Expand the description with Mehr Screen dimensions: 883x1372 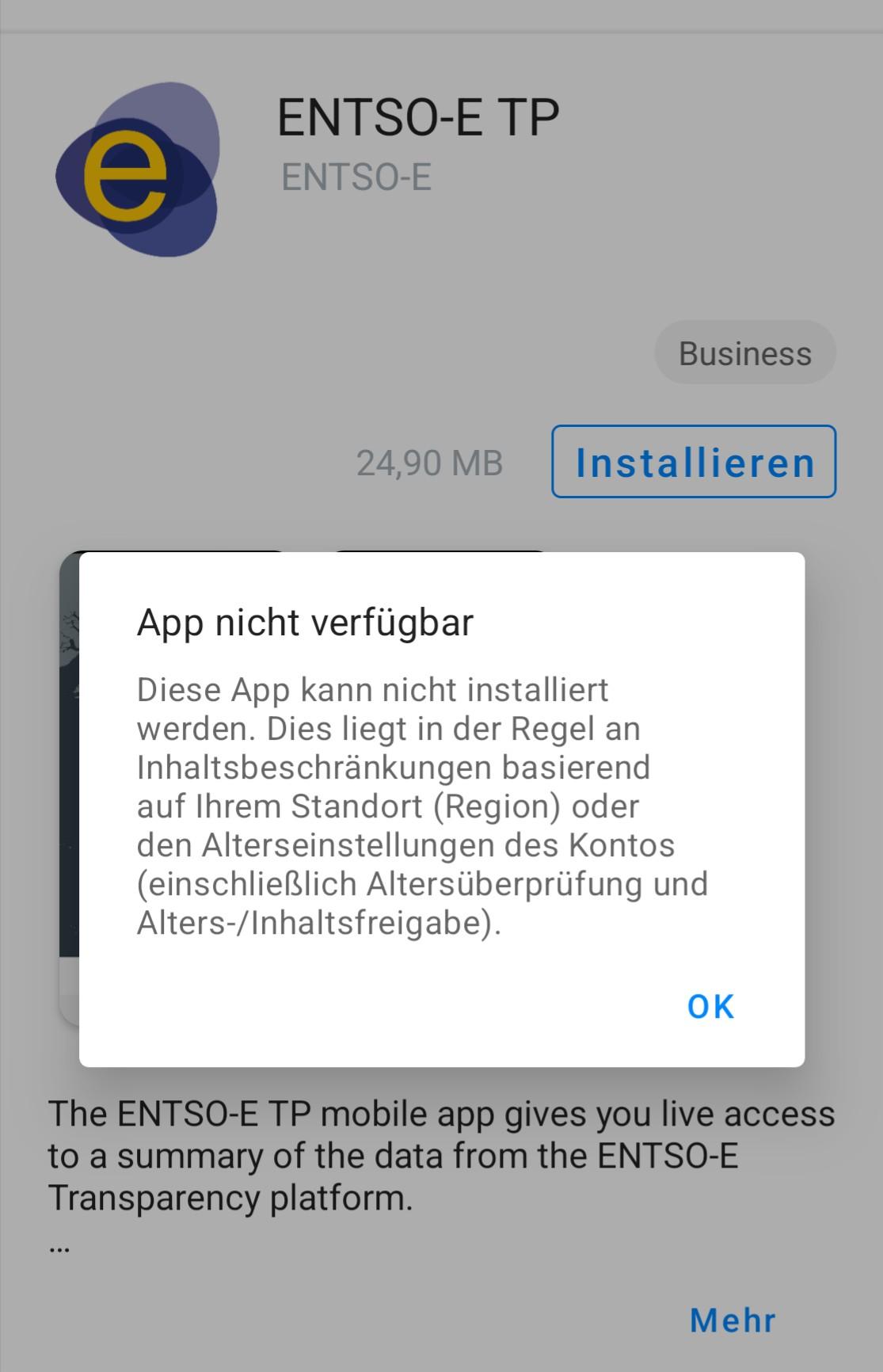point(733,1320)
